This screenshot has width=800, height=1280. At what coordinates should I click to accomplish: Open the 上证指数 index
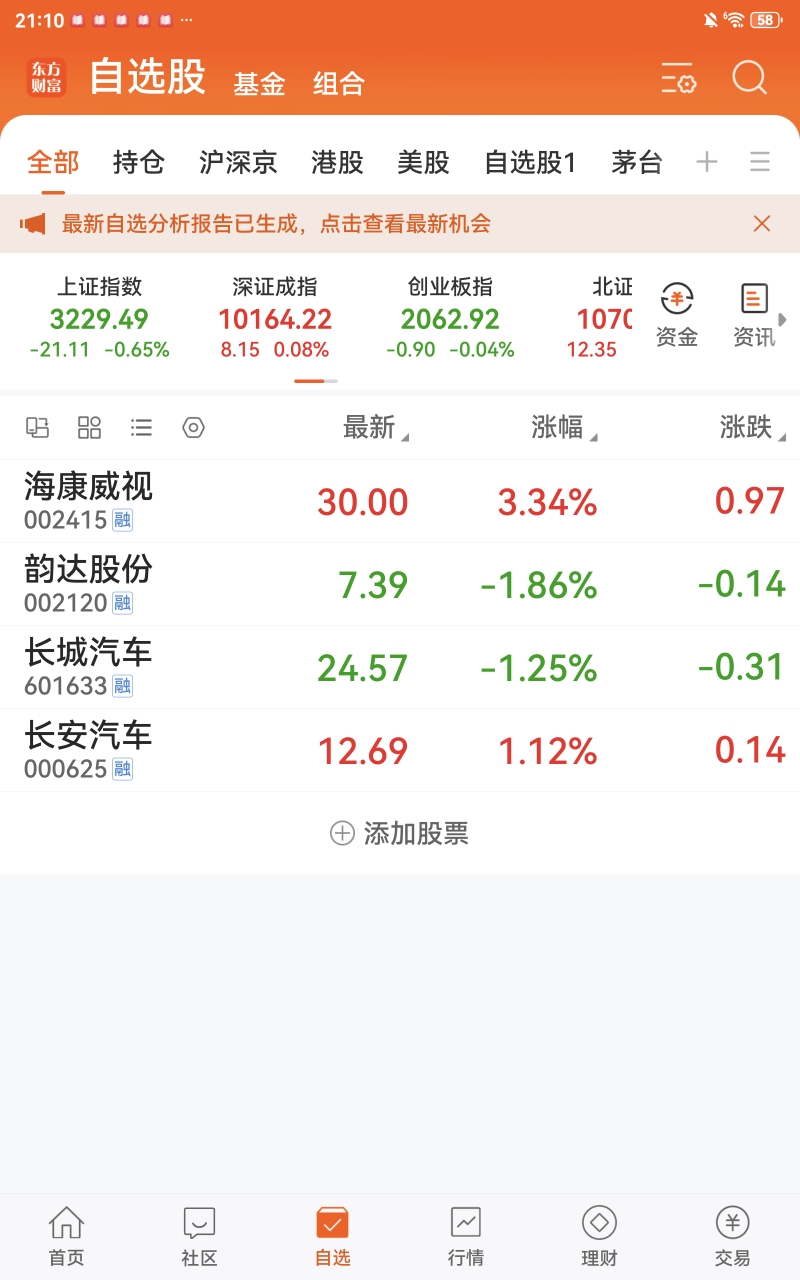tap(100, 318)
